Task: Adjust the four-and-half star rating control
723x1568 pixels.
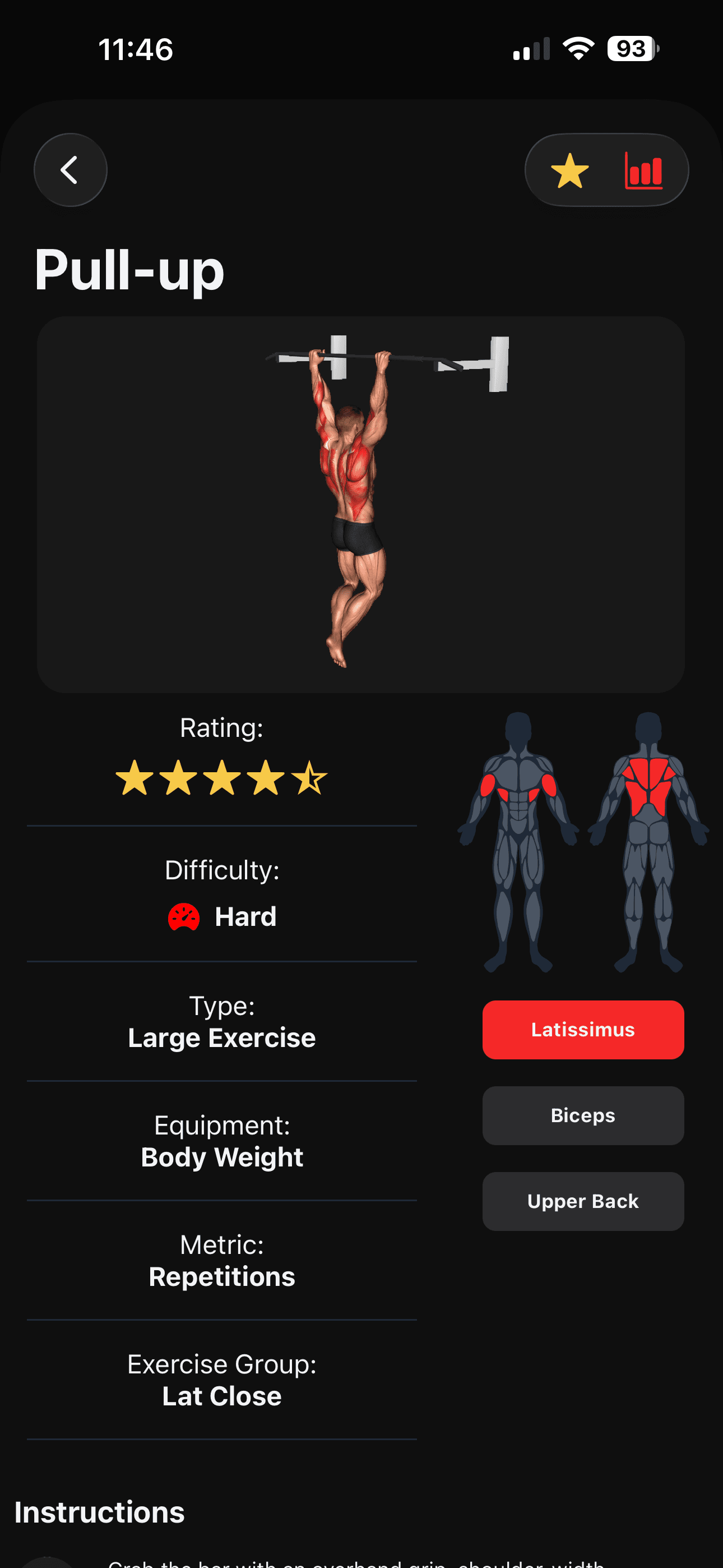Action: point(221,777)
